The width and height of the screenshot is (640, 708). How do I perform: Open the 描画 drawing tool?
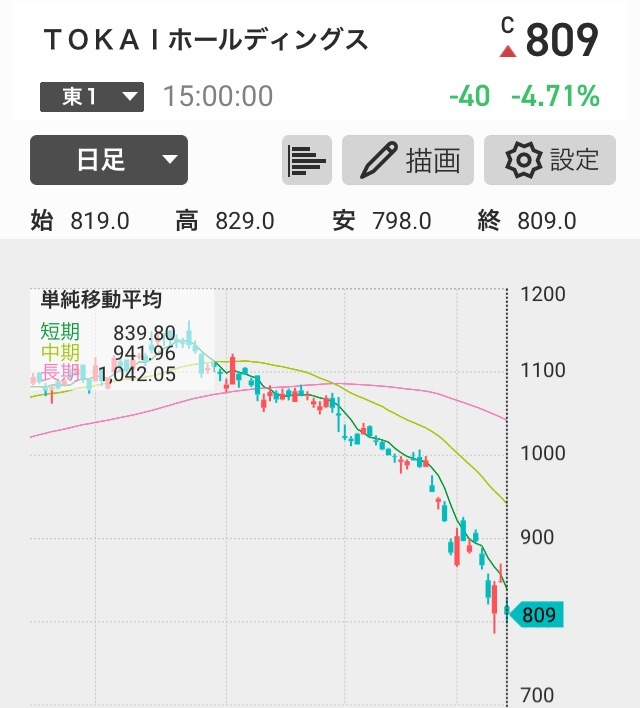408,160
